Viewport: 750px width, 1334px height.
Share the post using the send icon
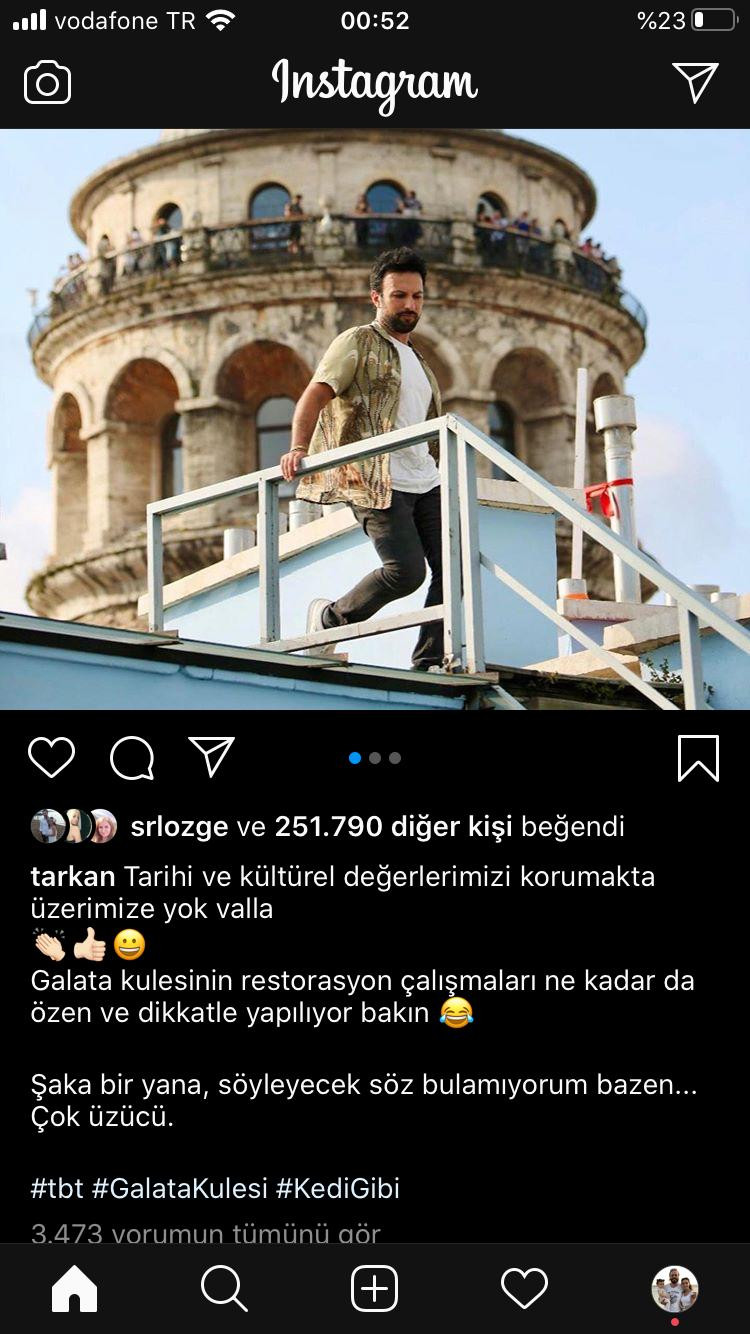212,758
